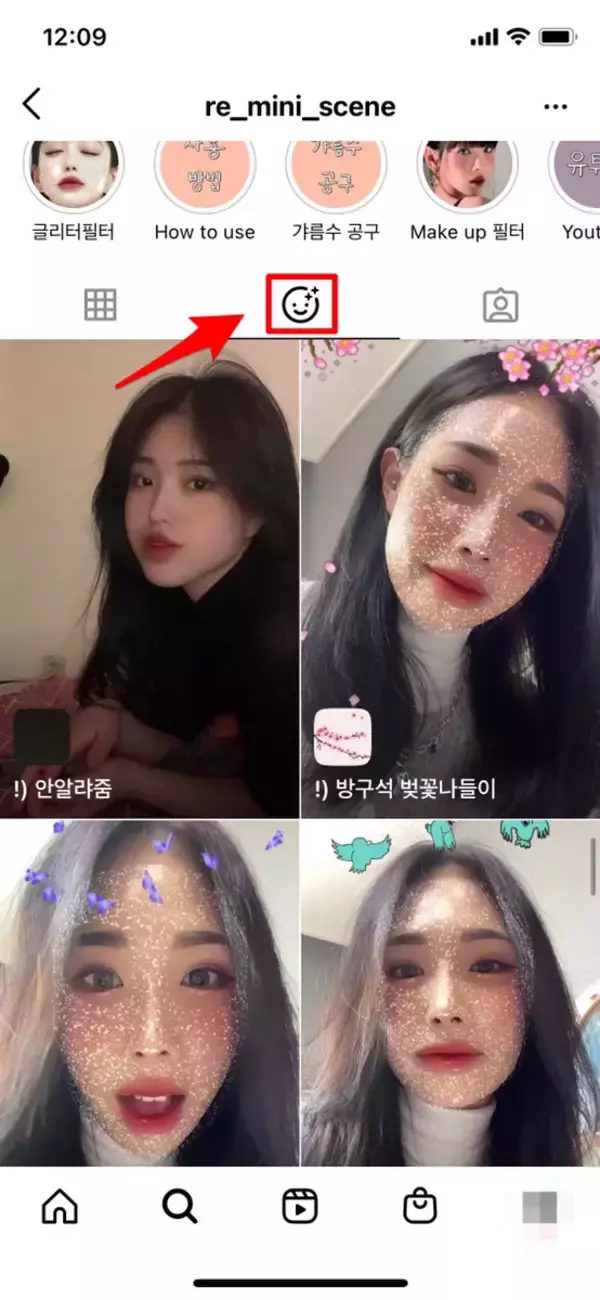The height and width of the screenshot is (1300, 600).
Task: Go to the Home feed
Action: [60, 1208]
